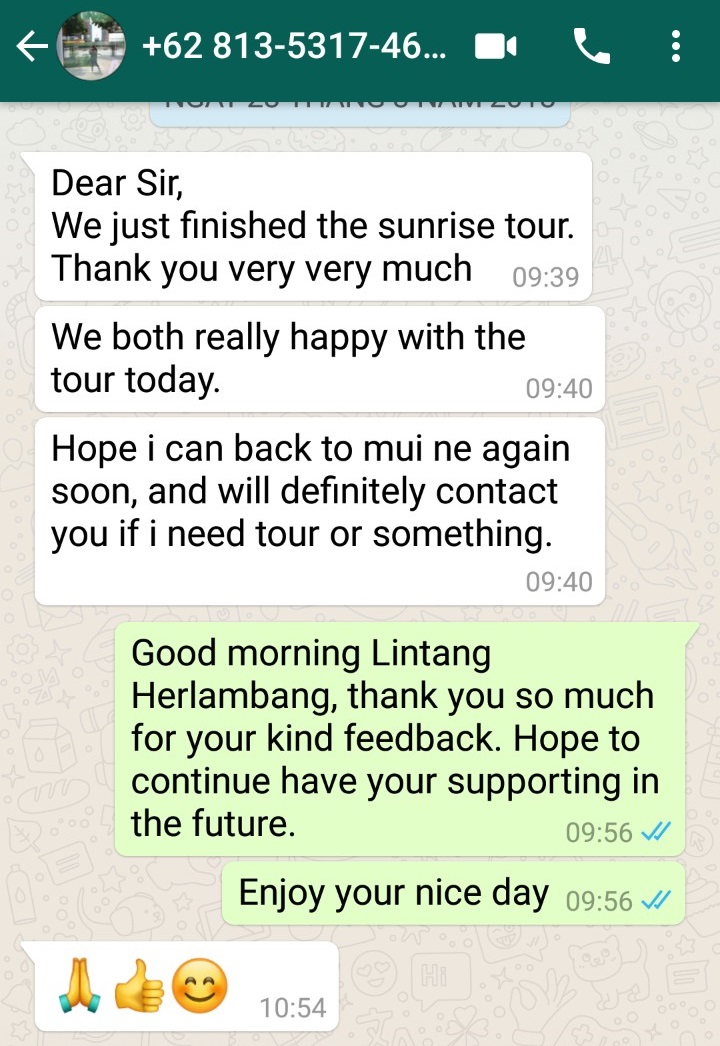
Task: Start a video call
Action: (496, 47)
